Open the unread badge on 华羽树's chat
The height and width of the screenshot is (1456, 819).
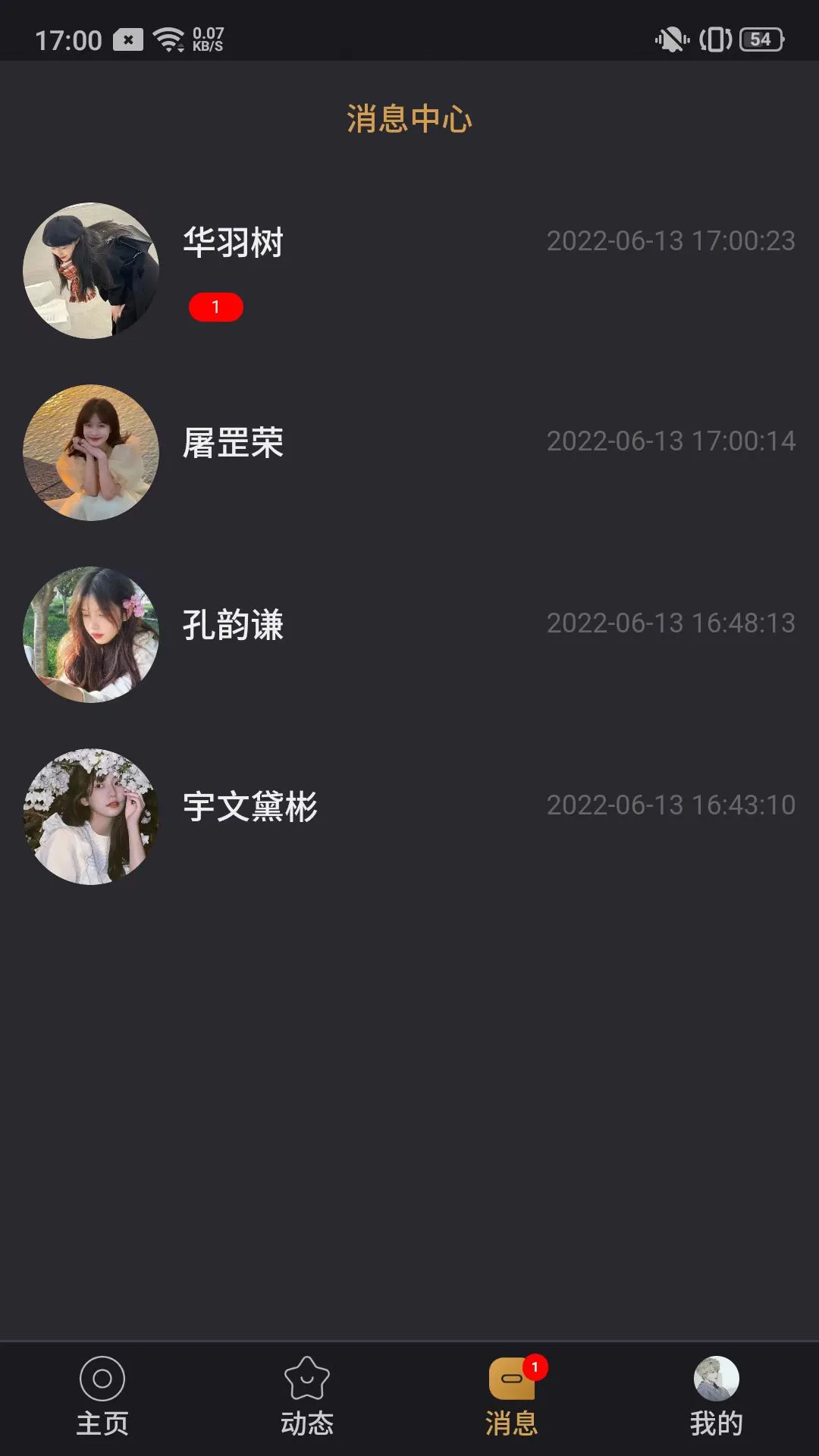click(215, 306)
